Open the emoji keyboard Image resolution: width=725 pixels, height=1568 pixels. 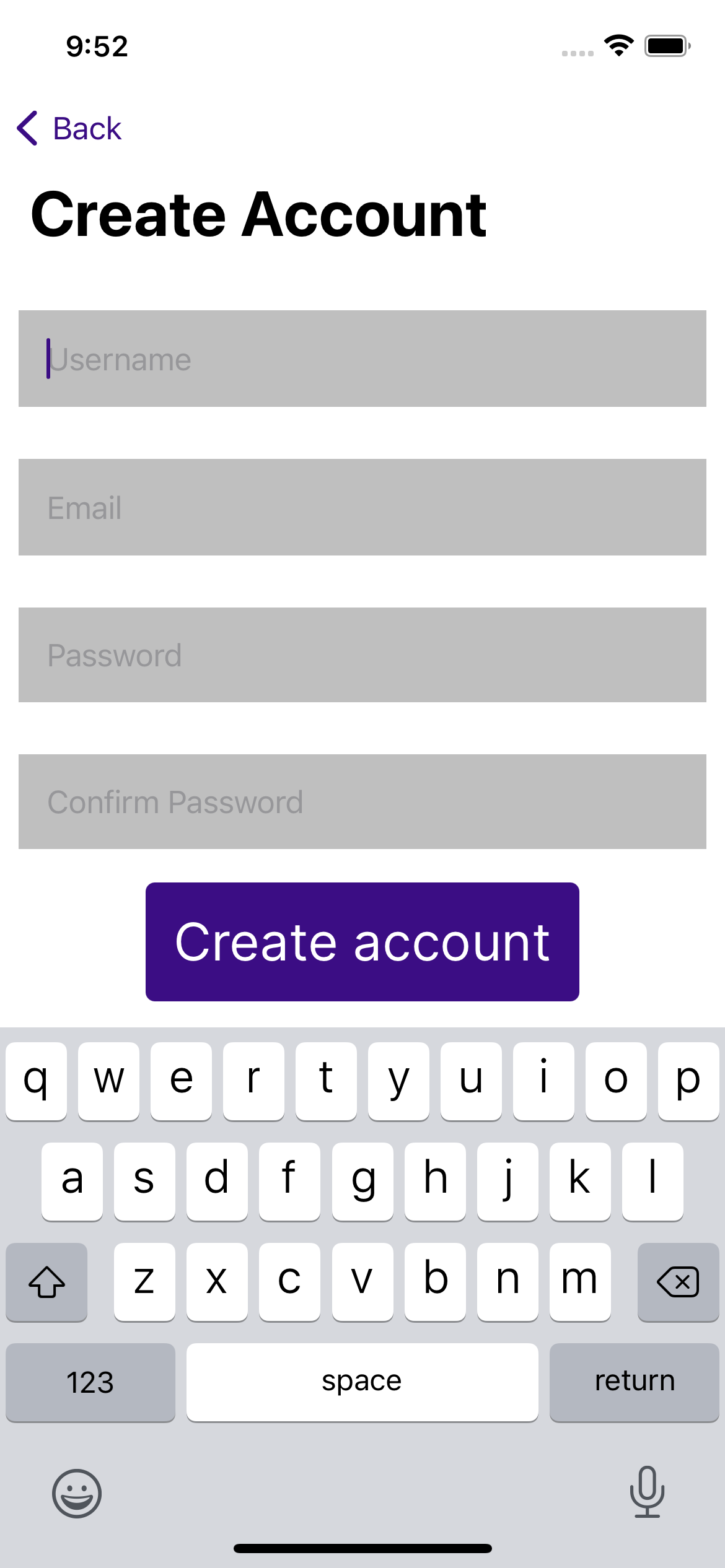(x=77, y=1493)
